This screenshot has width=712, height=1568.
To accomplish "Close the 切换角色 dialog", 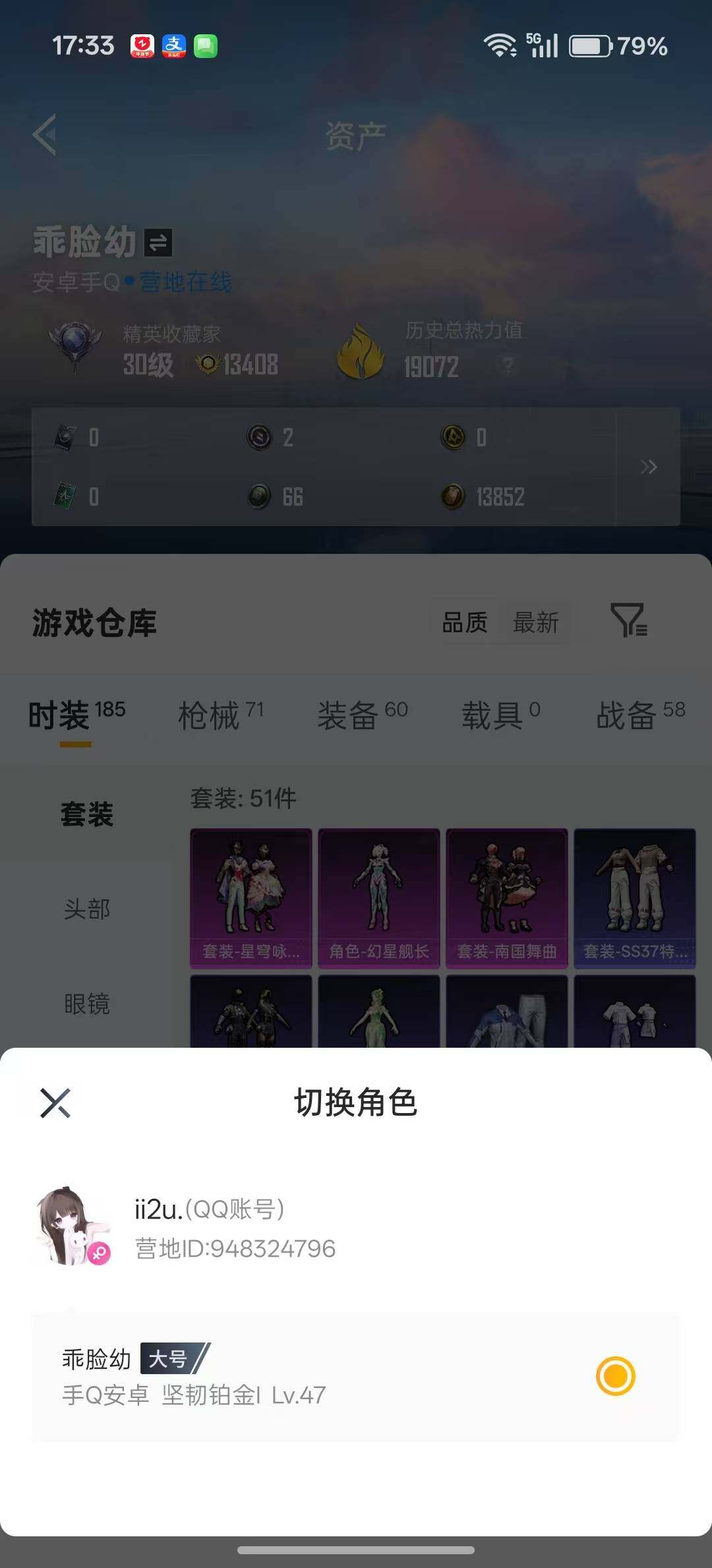I will click(x=56, y=1103).
